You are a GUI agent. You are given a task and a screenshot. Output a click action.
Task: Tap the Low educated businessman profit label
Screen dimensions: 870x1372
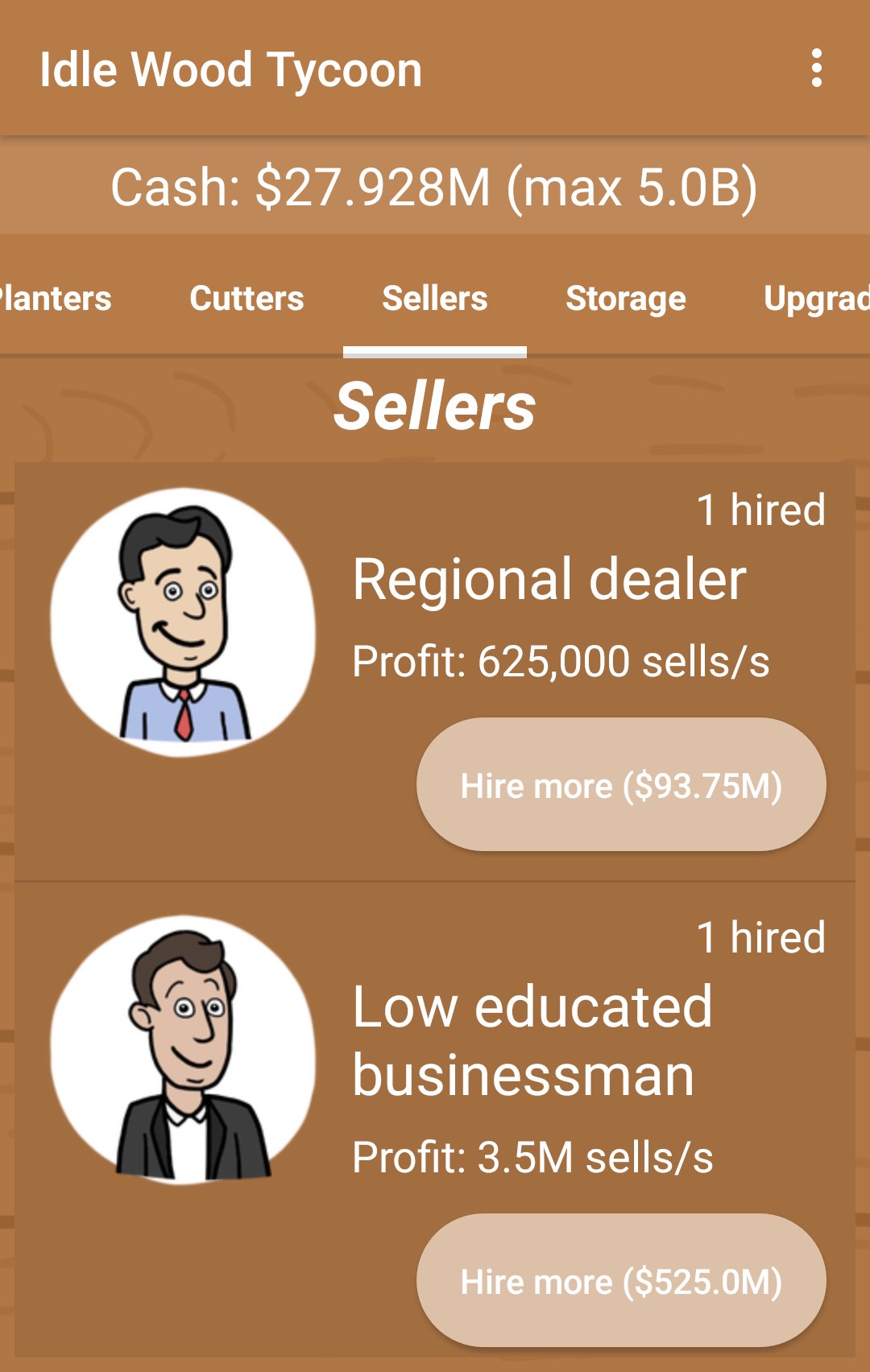pos(533,1157)
